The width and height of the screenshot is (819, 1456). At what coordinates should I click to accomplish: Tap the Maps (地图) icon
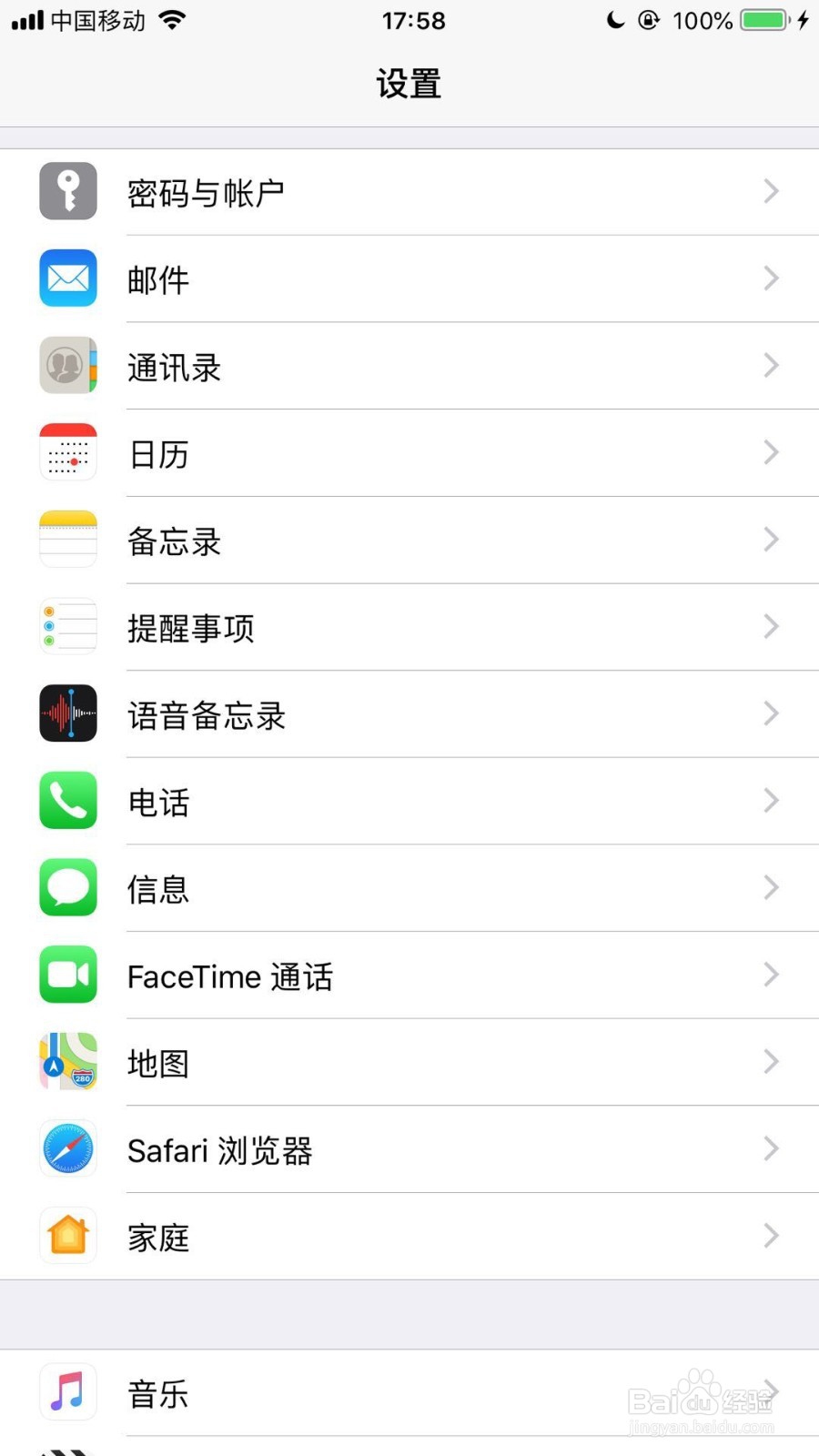click(67, 1061)
